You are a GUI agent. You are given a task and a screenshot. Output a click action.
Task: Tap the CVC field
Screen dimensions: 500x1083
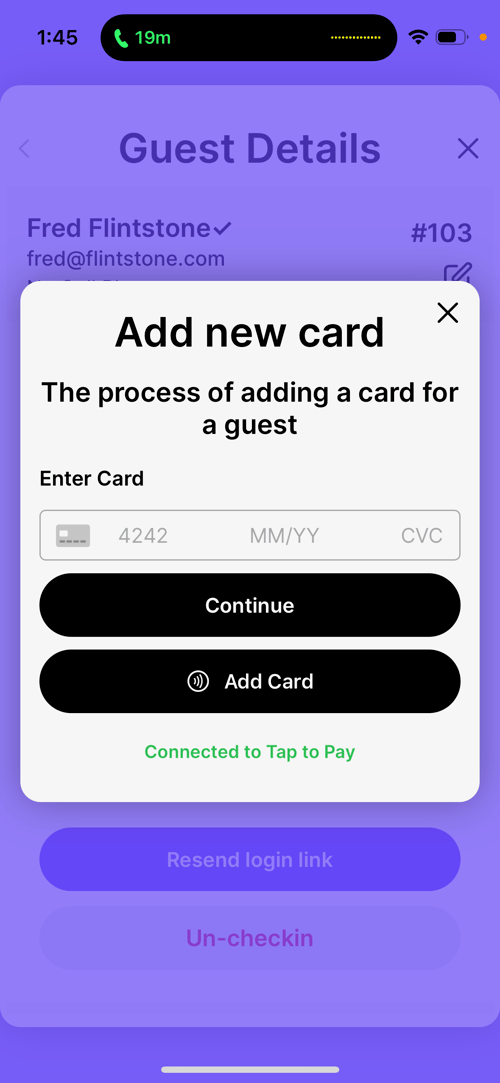point(421,535)
